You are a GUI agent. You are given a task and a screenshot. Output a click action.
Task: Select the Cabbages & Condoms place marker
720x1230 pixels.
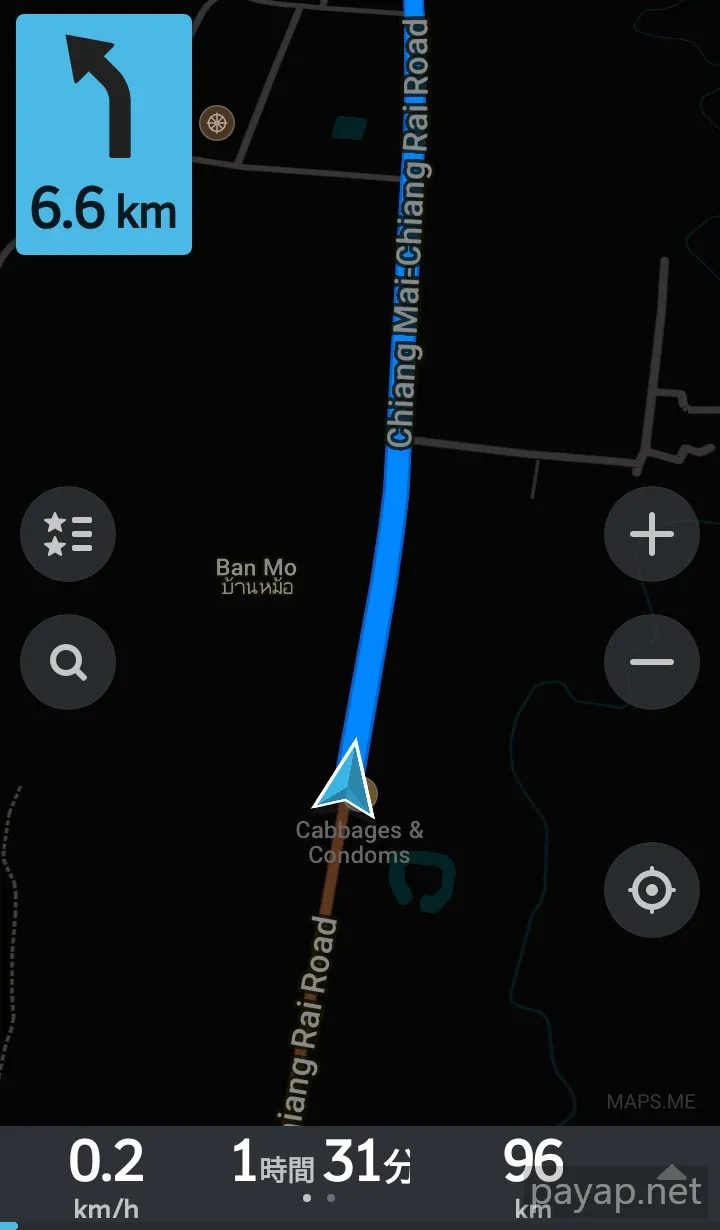[x=369, y=796]
